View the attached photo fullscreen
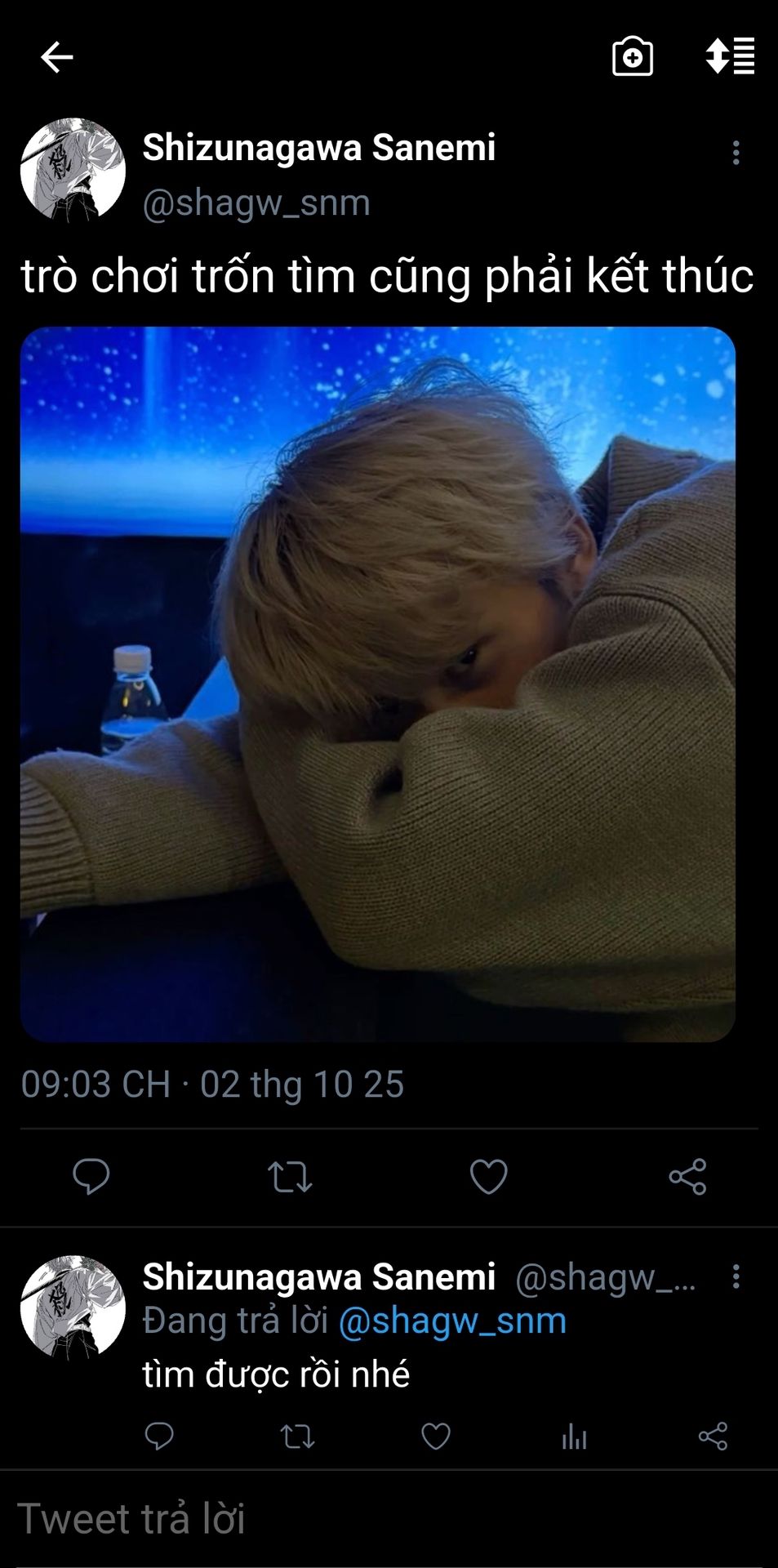This screenshot has height=1568, width=778. (378, 684)
